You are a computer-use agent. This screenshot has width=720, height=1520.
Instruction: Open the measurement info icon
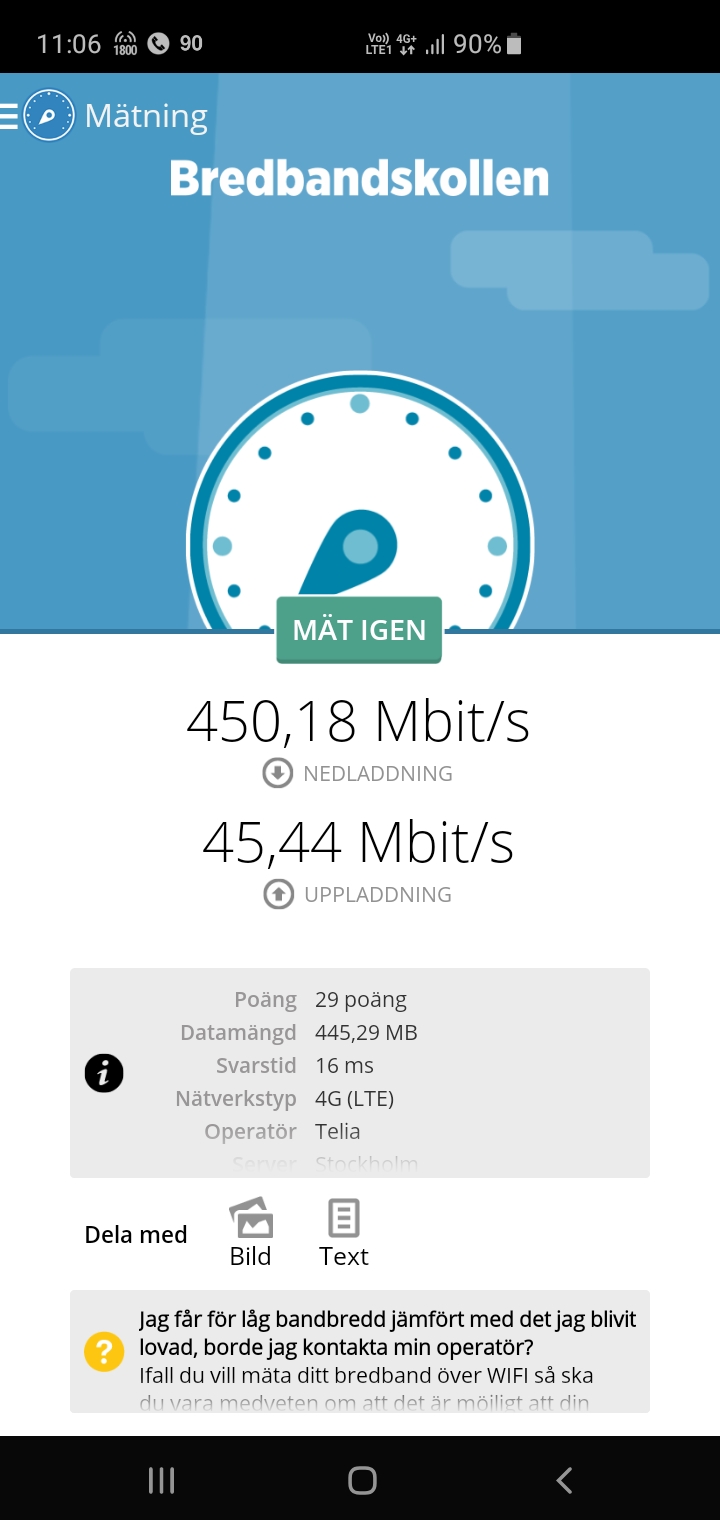(x=104, y=1073)
